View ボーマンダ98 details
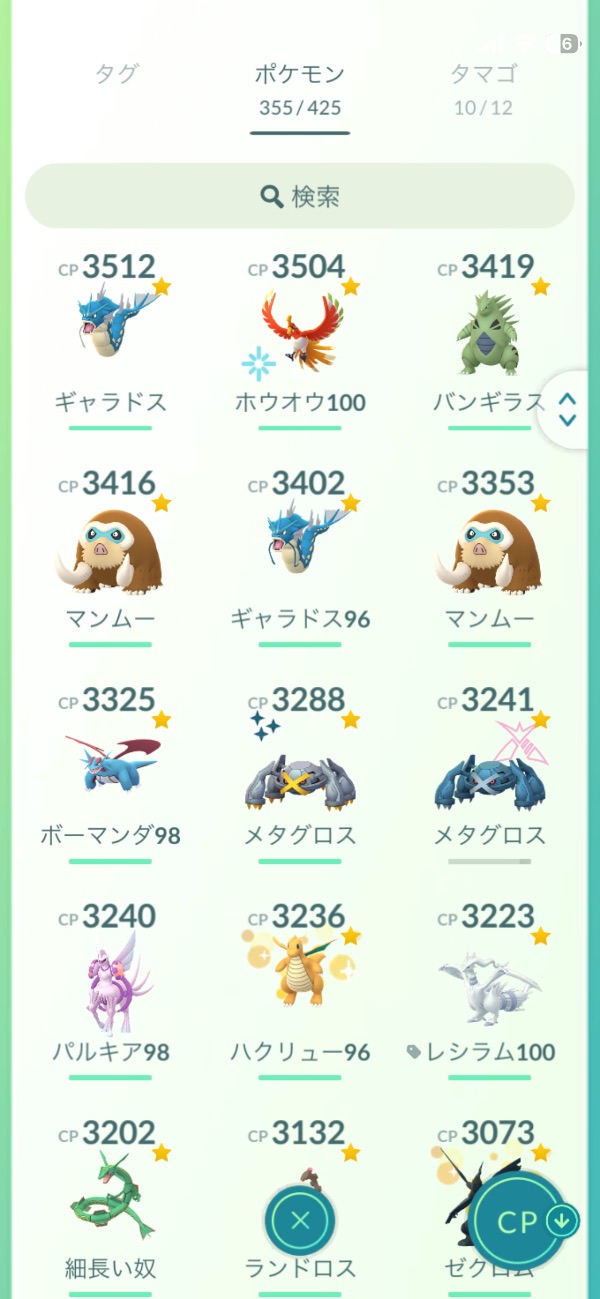 coord(110,765)
